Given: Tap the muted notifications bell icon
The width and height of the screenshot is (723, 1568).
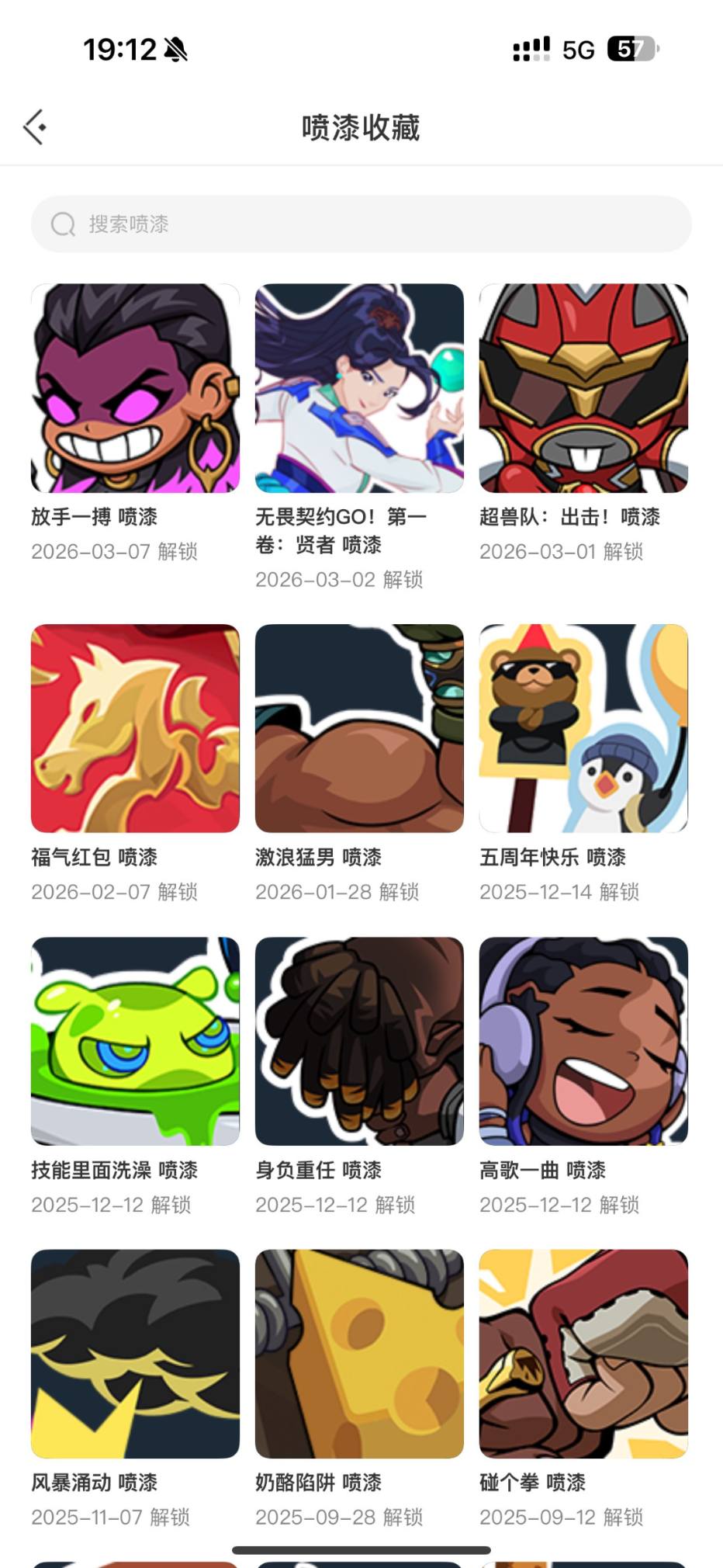Looking at the screenshot, I should click(175, 48).
